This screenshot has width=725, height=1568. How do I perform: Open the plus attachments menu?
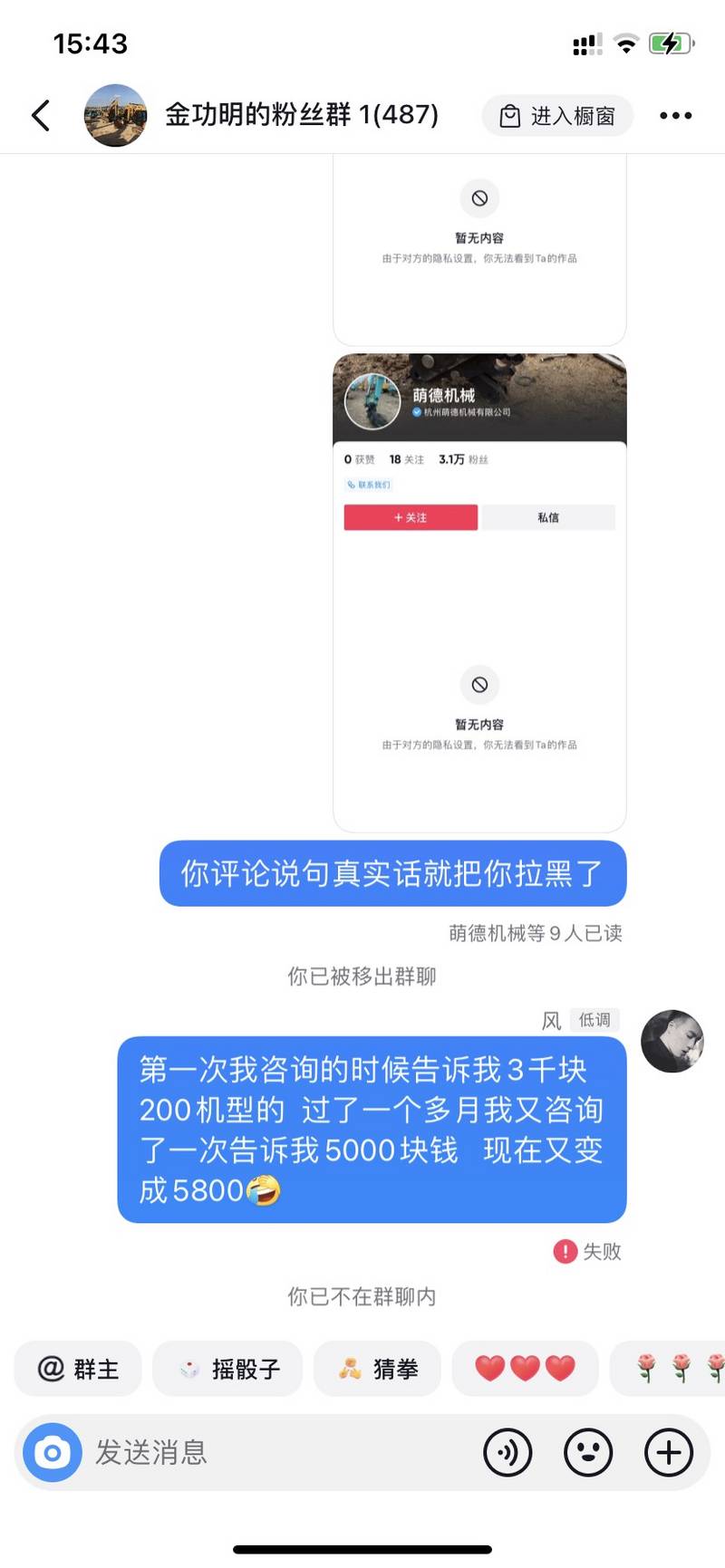pyautogui.click(x=669, y=1452)
